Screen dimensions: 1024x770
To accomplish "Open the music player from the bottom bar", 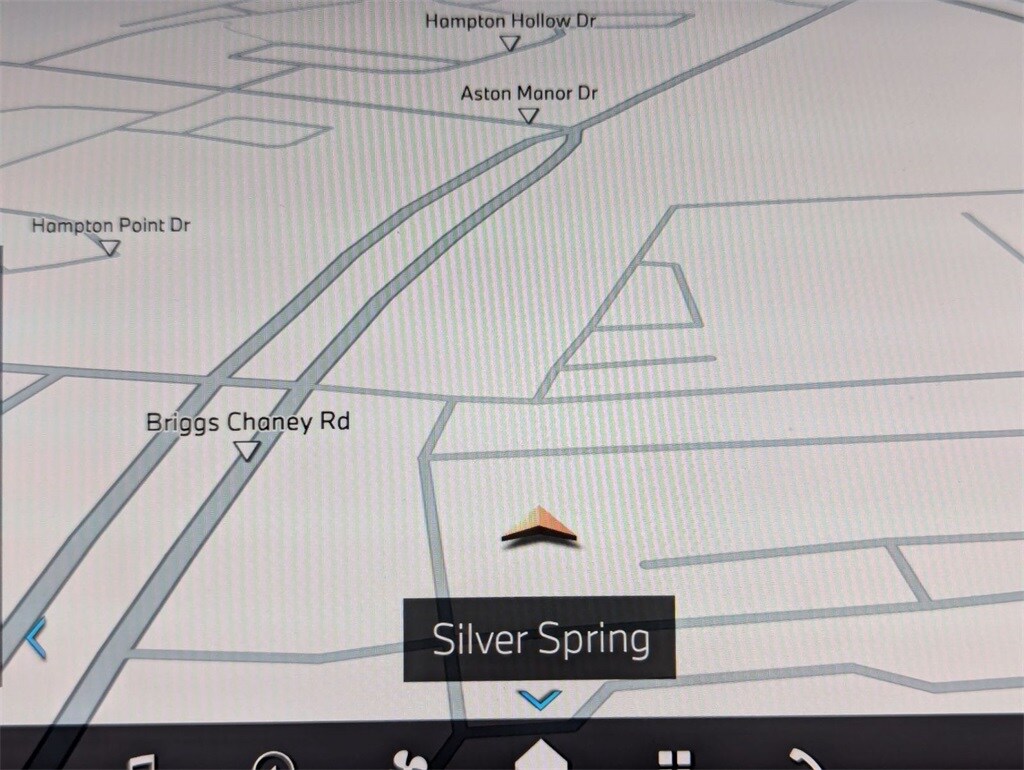I will (143, 762).
